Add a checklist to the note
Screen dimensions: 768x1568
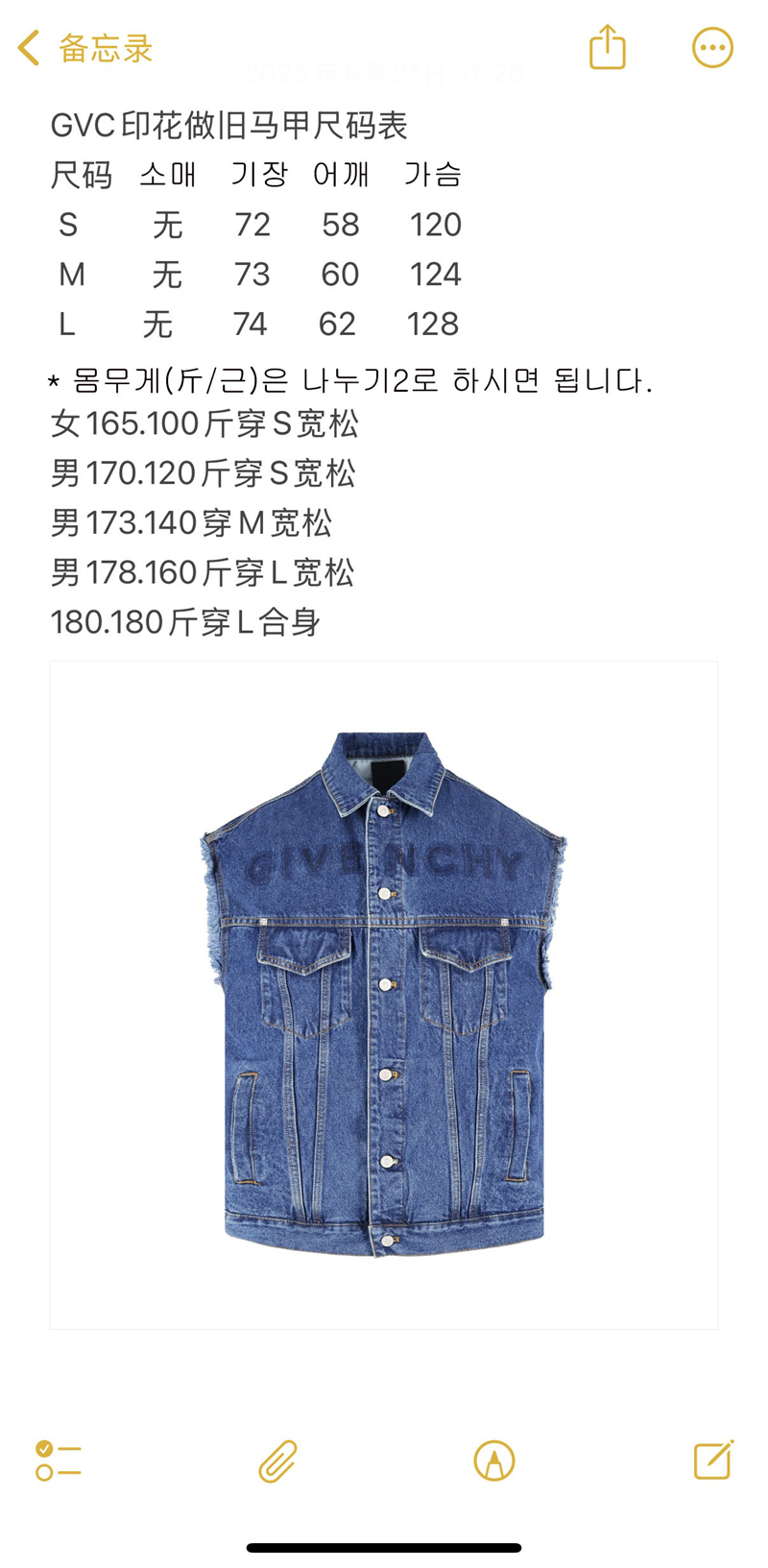point(59,1460)
